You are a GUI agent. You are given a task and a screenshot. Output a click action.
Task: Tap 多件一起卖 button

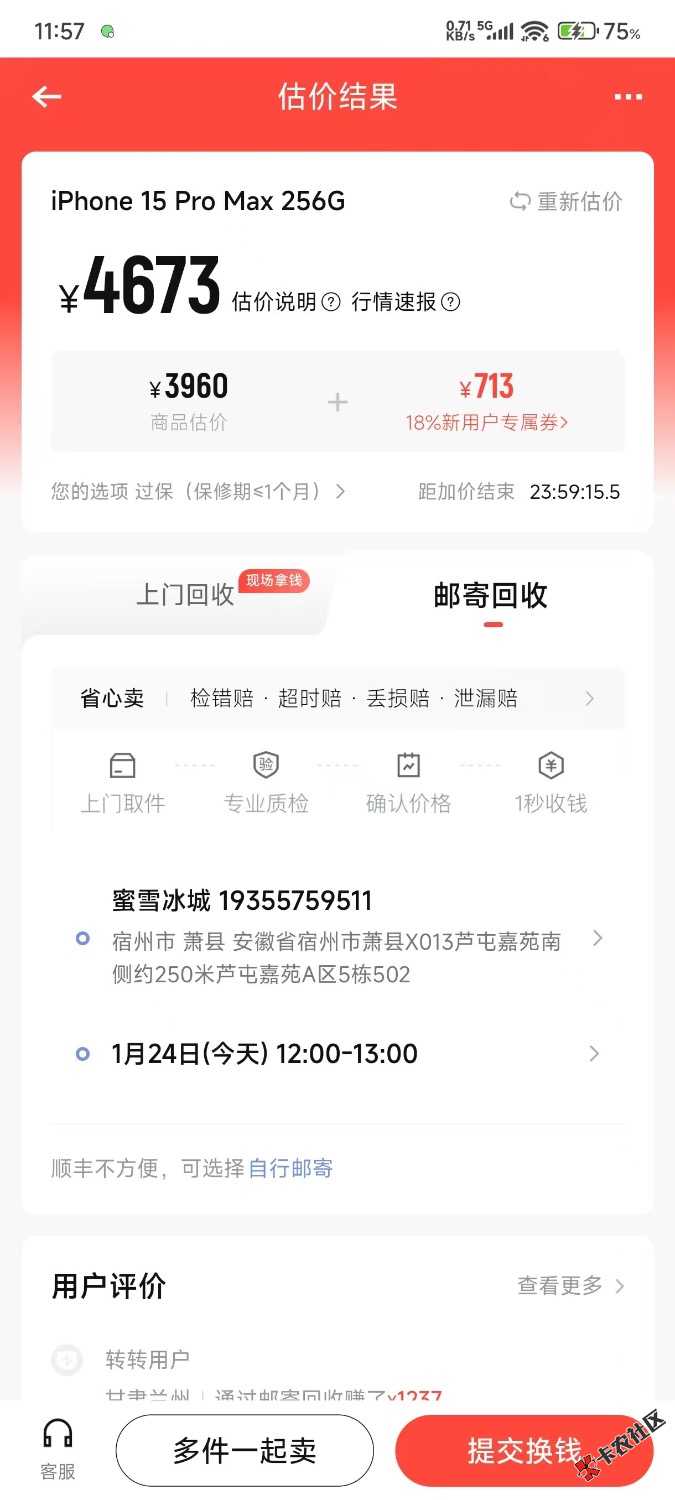click(x=245, y=1450)
